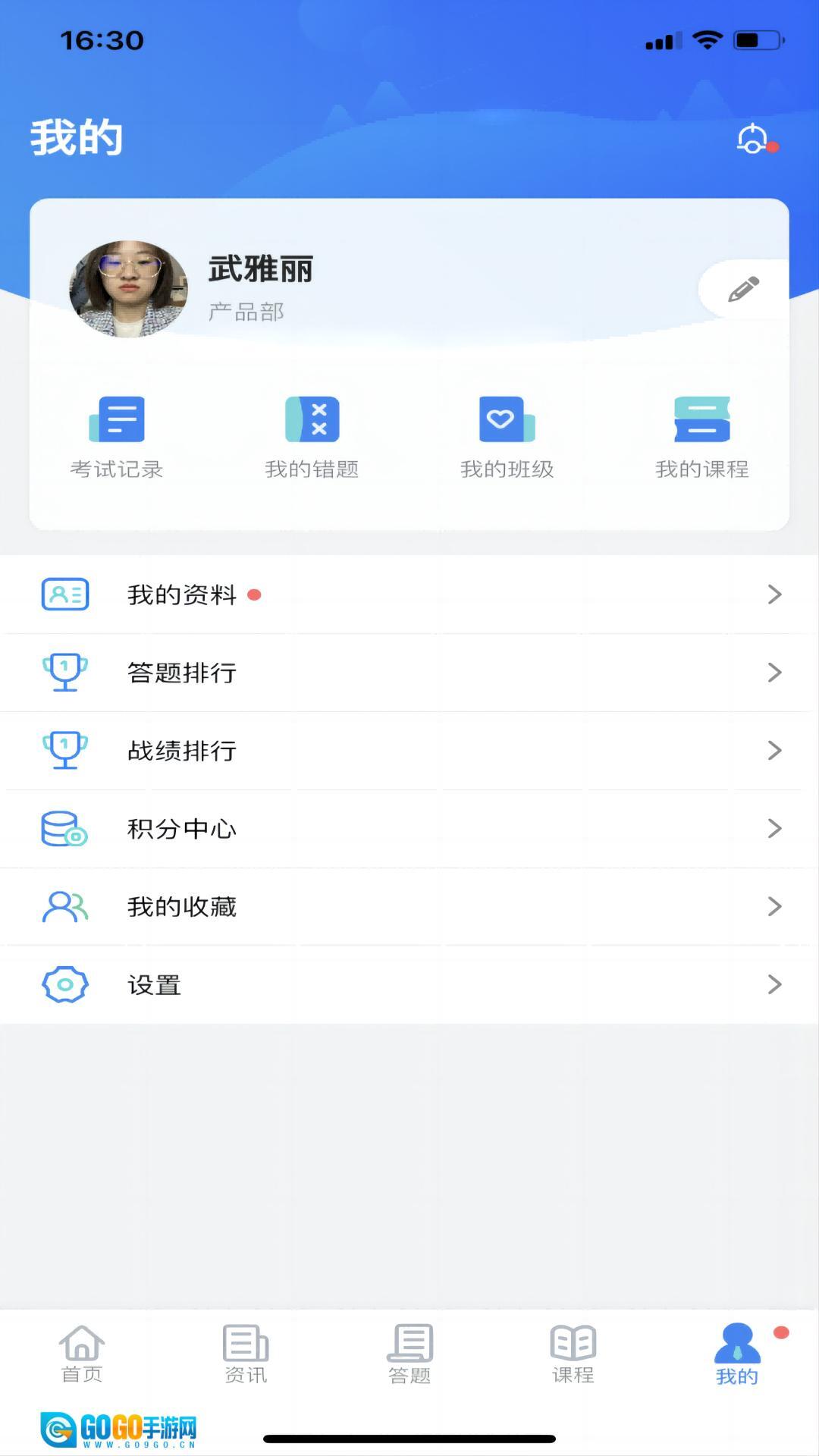
Task: Tap the pencil edit profile icon
Action: pos(743,289)
